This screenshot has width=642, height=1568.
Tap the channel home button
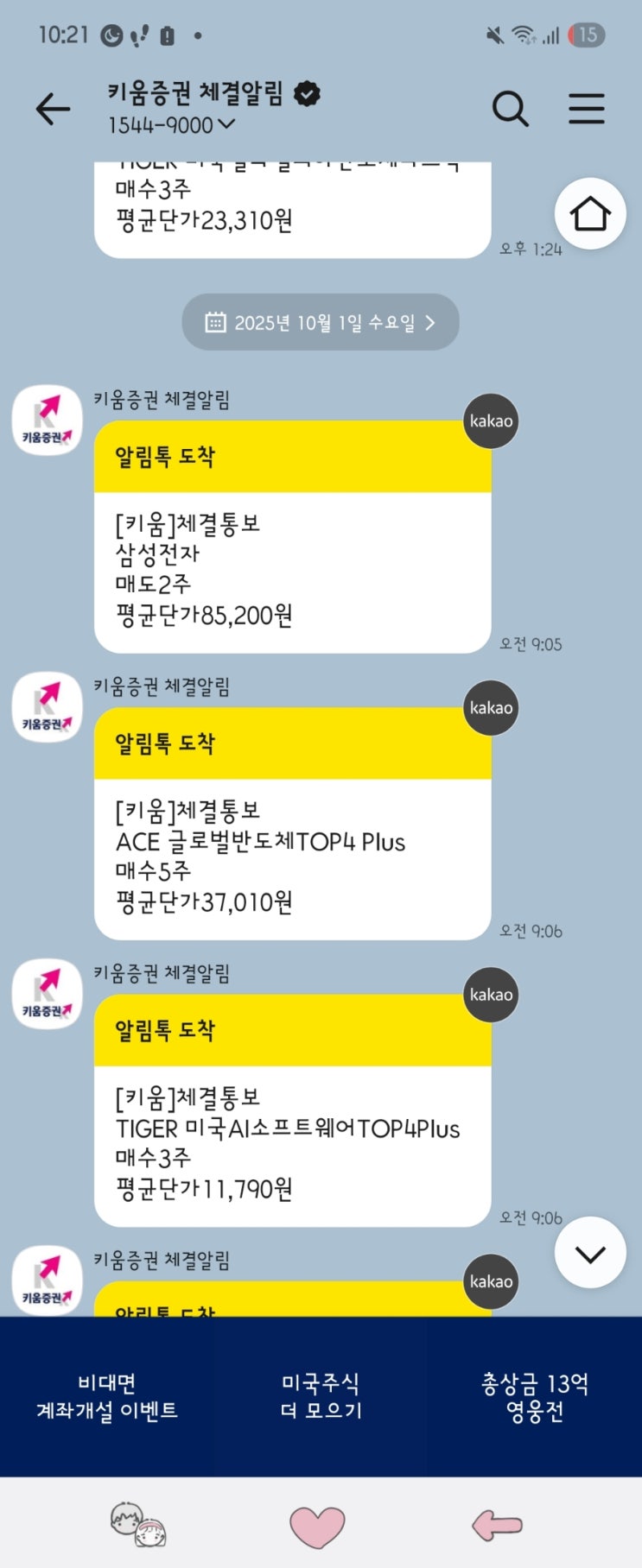click(x=590, y=213)
